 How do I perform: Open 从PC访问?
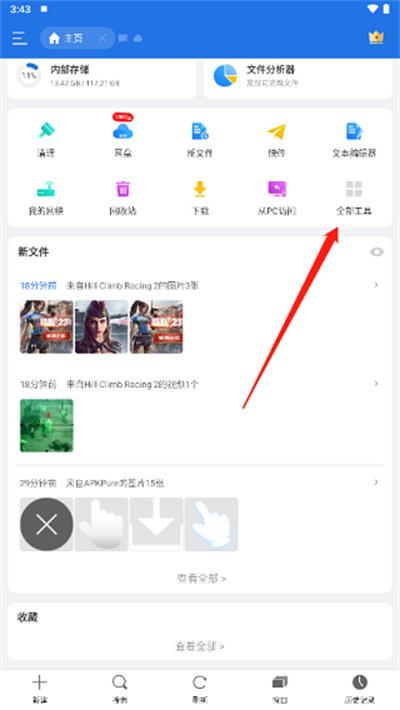[276, 198]
